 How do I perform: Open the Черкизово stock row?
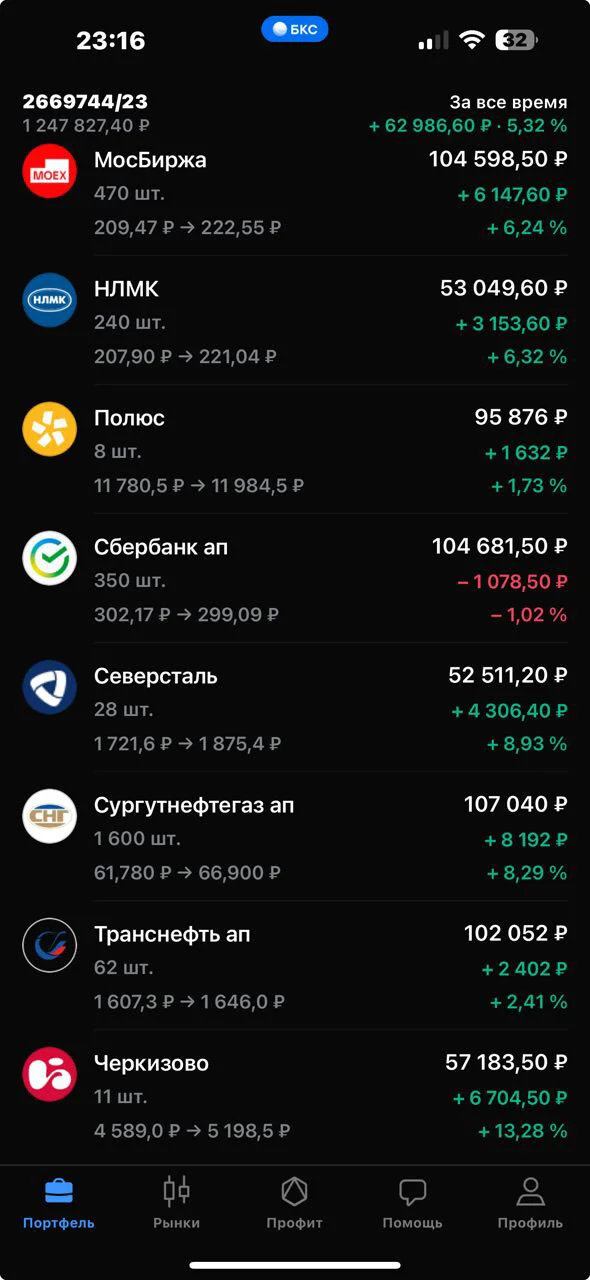(295, 1095)
